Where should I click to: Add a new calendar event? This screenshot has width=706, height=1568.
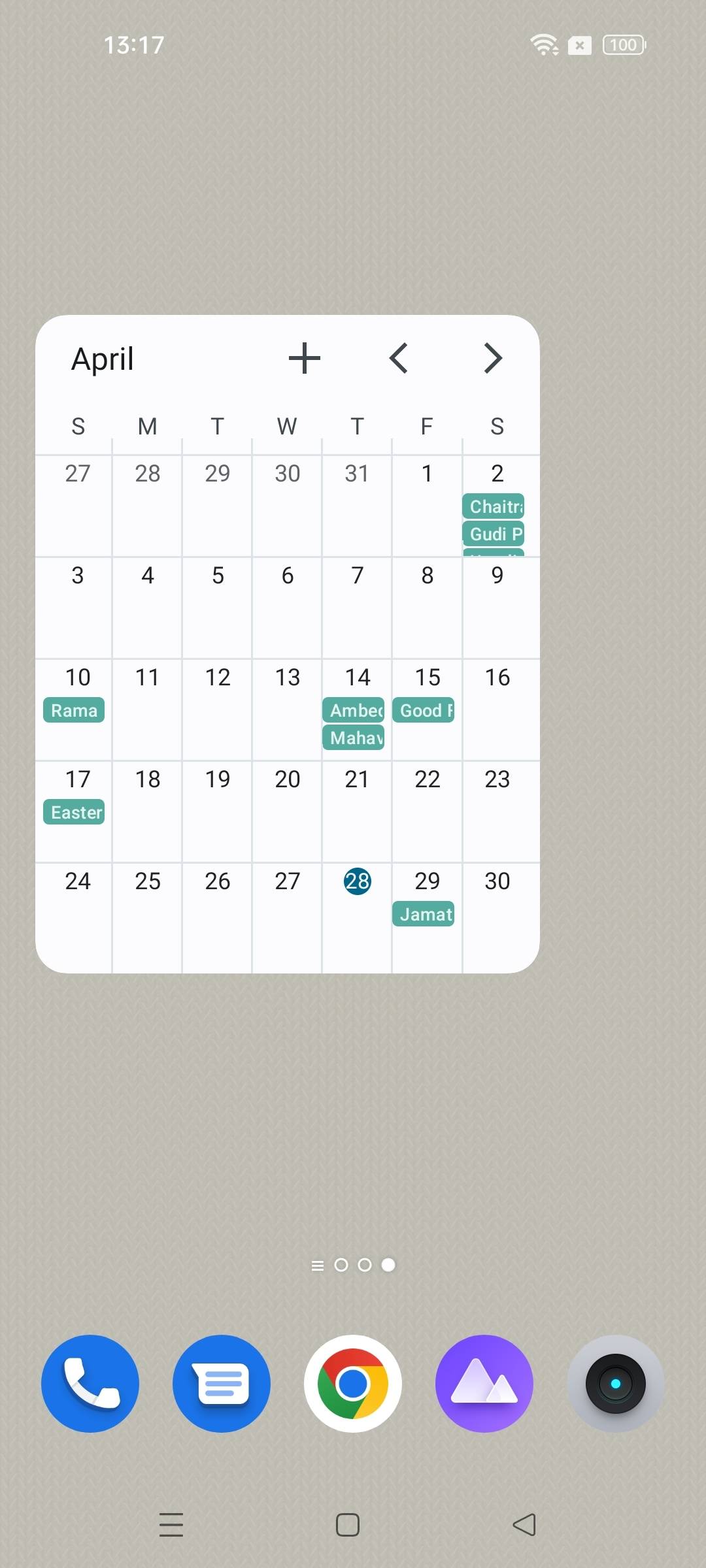point(305,358)
